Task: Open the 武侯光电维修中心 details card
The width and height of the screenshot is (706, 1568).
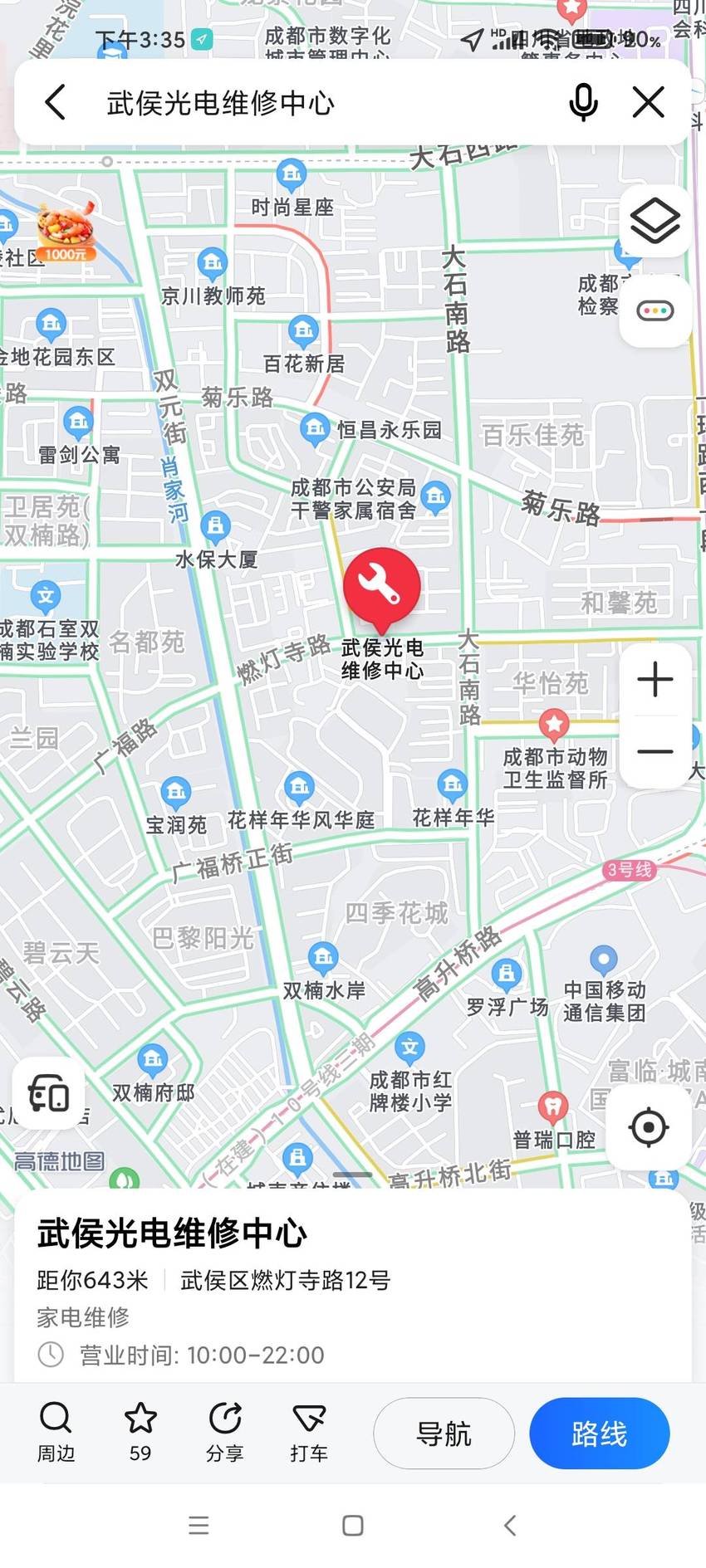Action: click(x=353, y=1287)
